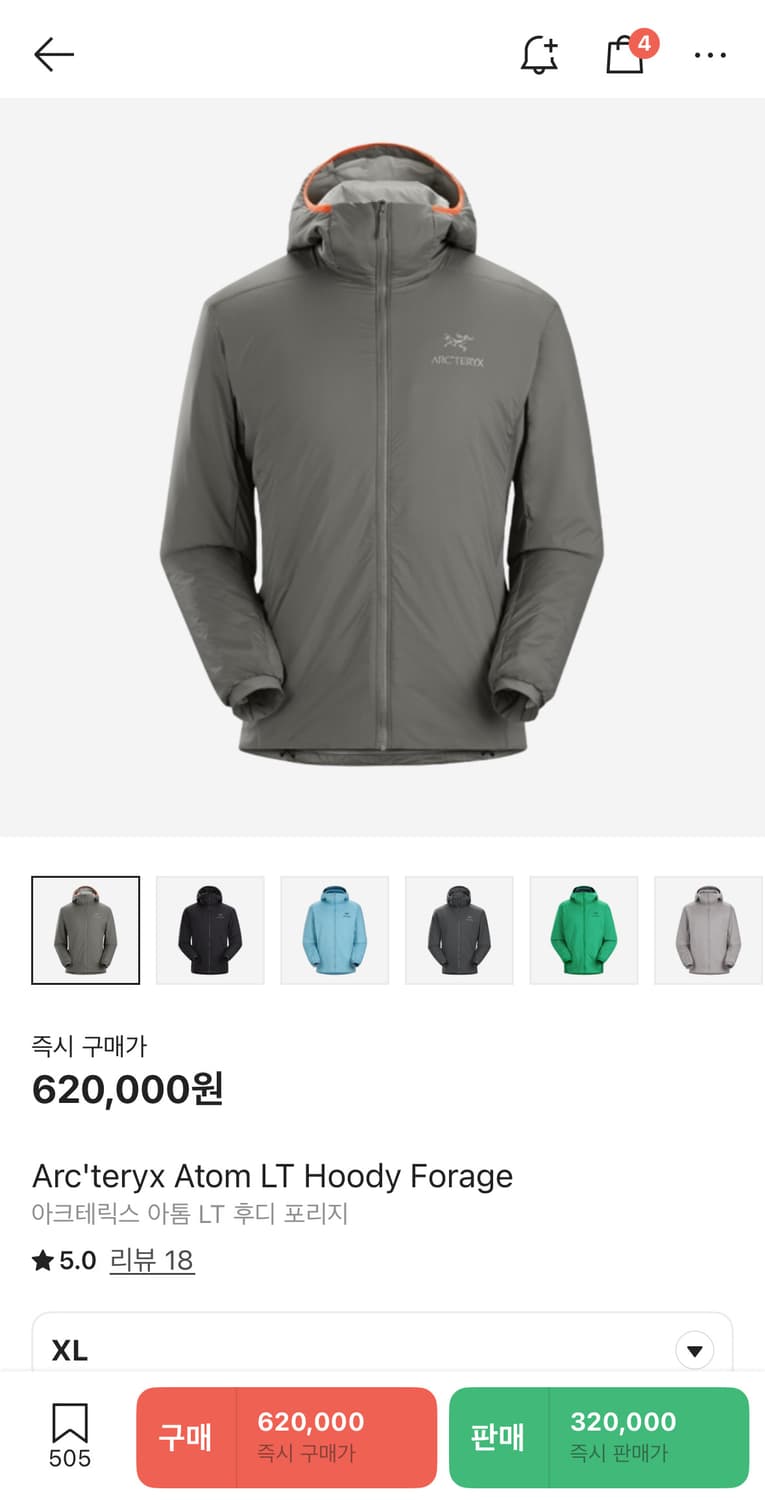Open the three-dot overflow menu
Screen dimensions: 765x1500
pyautogui.click(x=710, y=55)
